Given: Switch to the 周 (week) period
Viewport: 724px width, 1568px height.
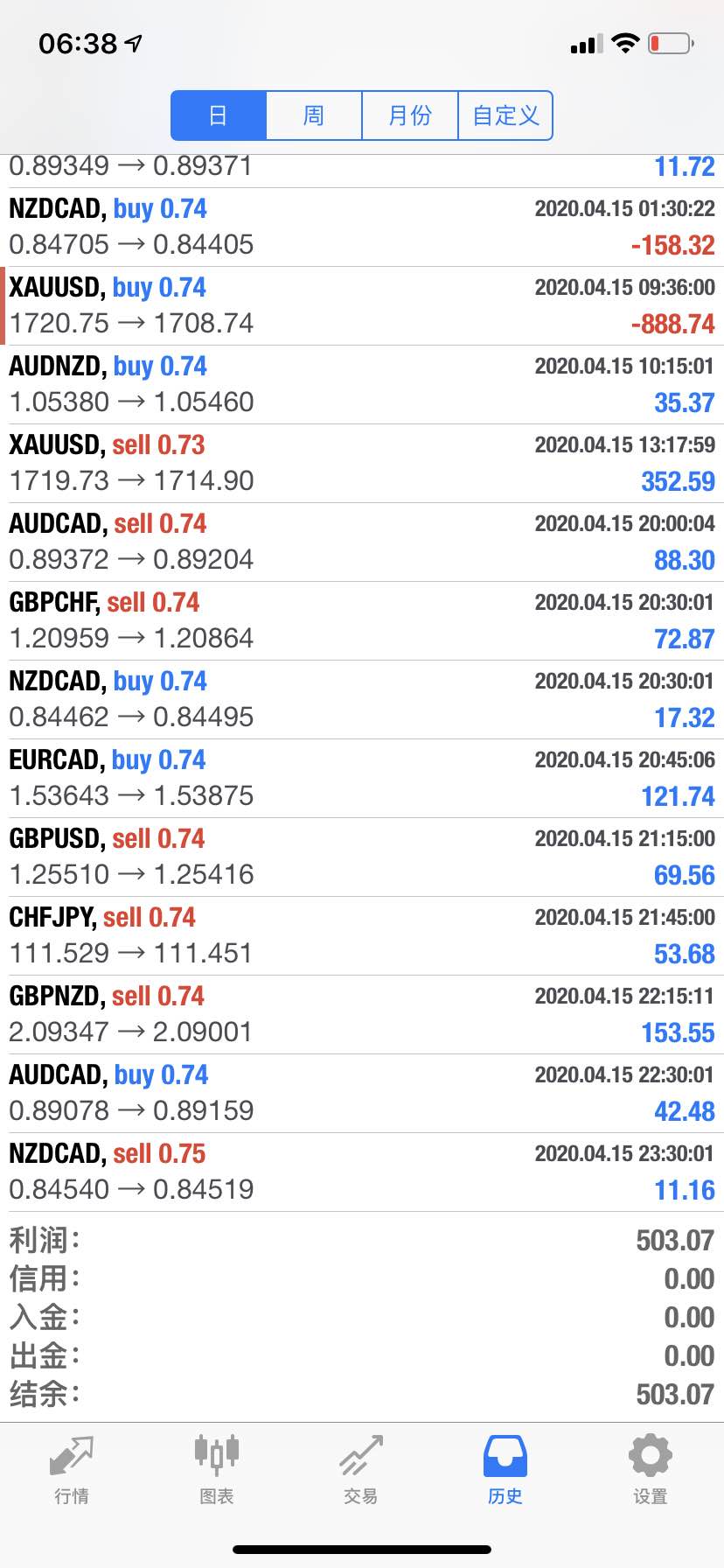Looking at the screenshot, I should (x=314, y=115).
